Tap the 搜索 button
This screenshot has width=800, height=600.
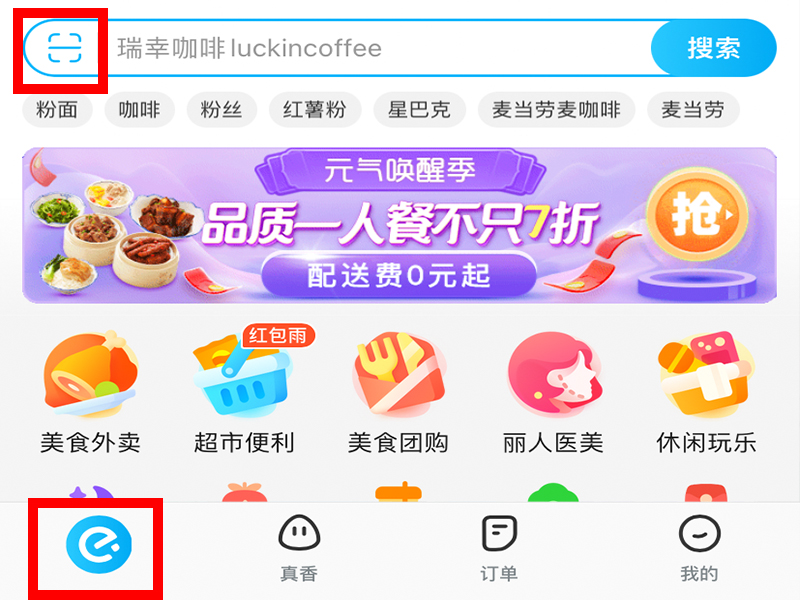713,47
